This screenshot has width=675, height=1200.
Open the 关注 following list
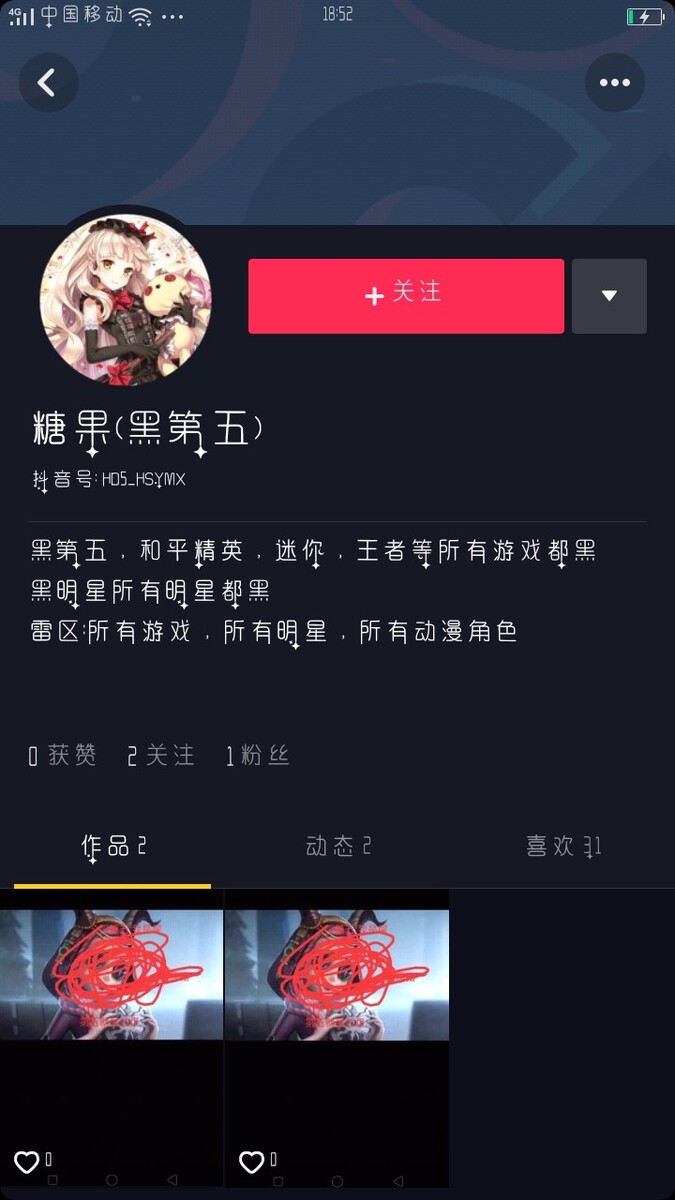point(161,756)
